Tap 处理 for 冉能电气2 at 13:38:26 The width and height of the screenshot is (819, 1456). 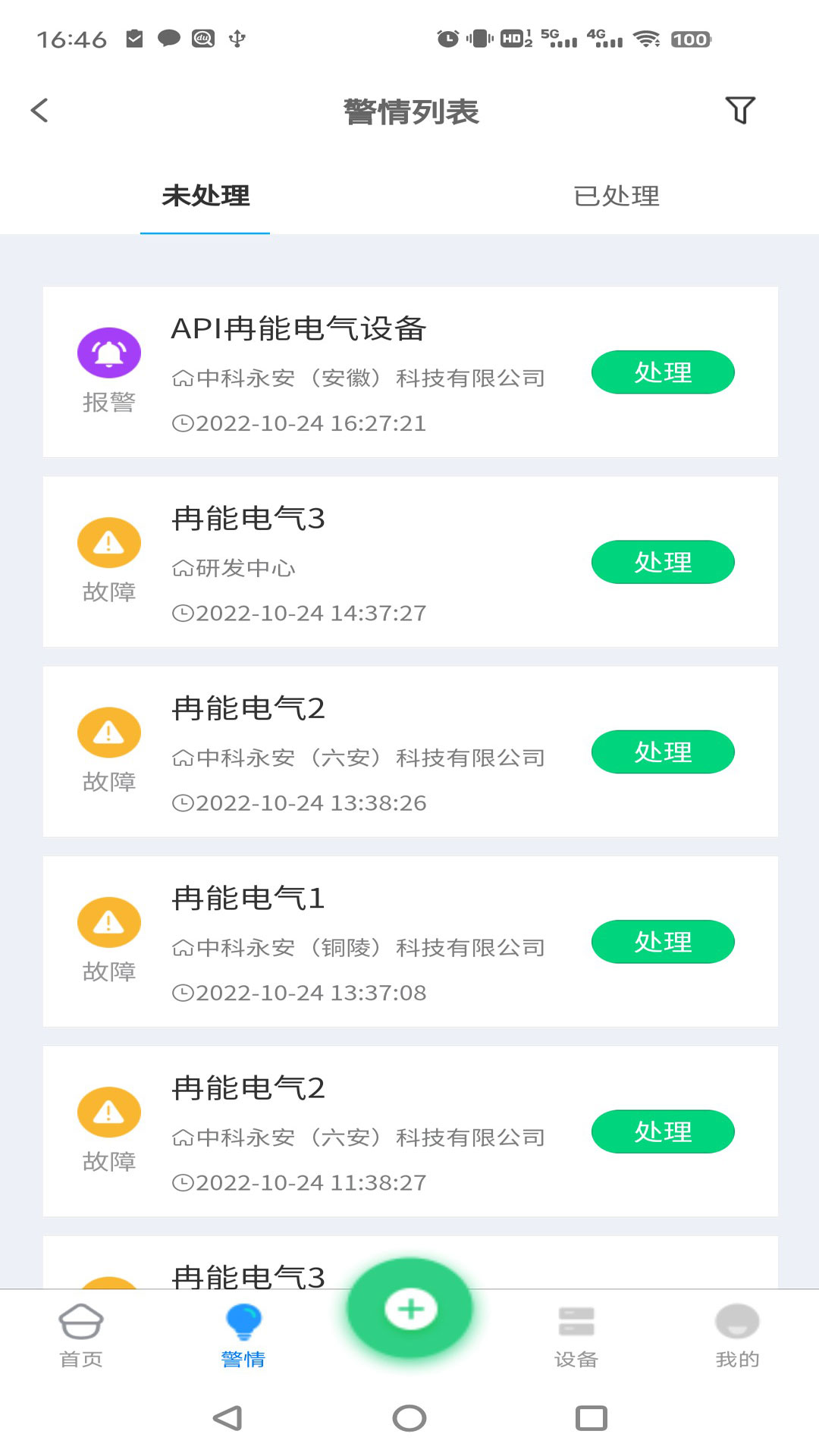click(663, 752)
